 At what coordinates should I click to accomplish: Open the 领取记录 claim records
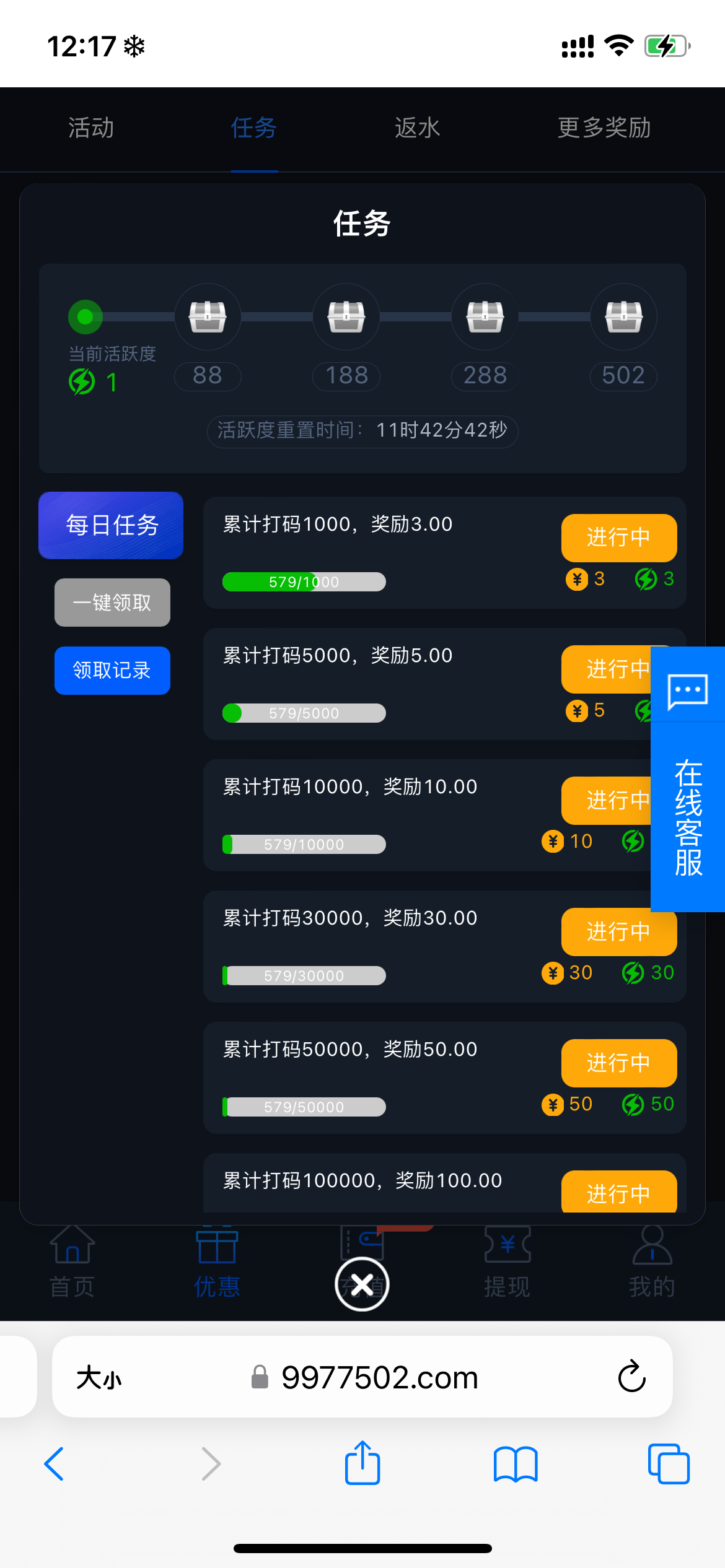click(x=112, y=670)
